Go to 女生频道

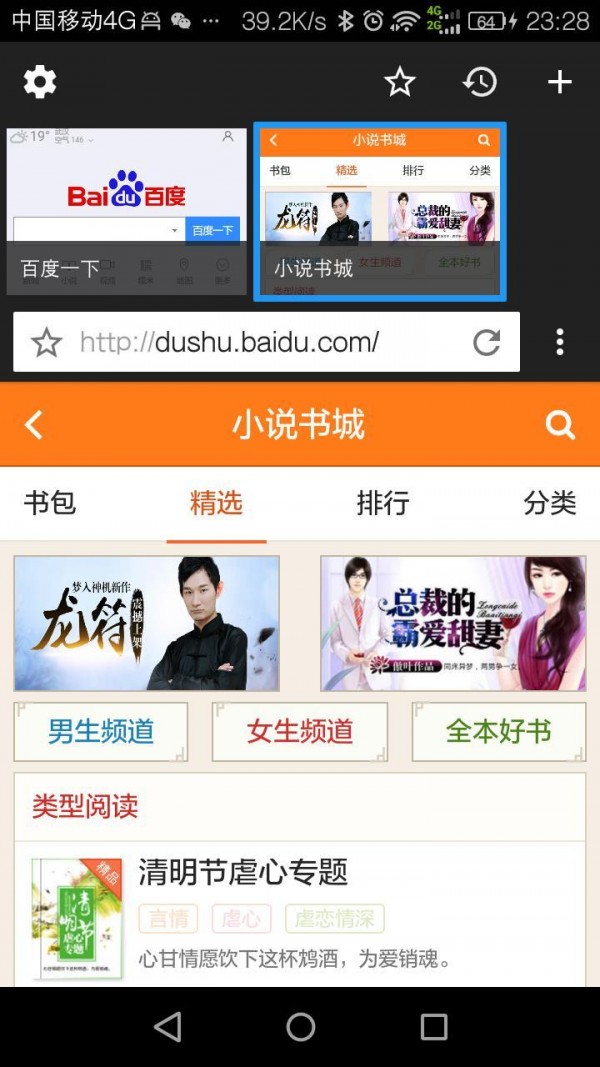(x=300, y=731)
